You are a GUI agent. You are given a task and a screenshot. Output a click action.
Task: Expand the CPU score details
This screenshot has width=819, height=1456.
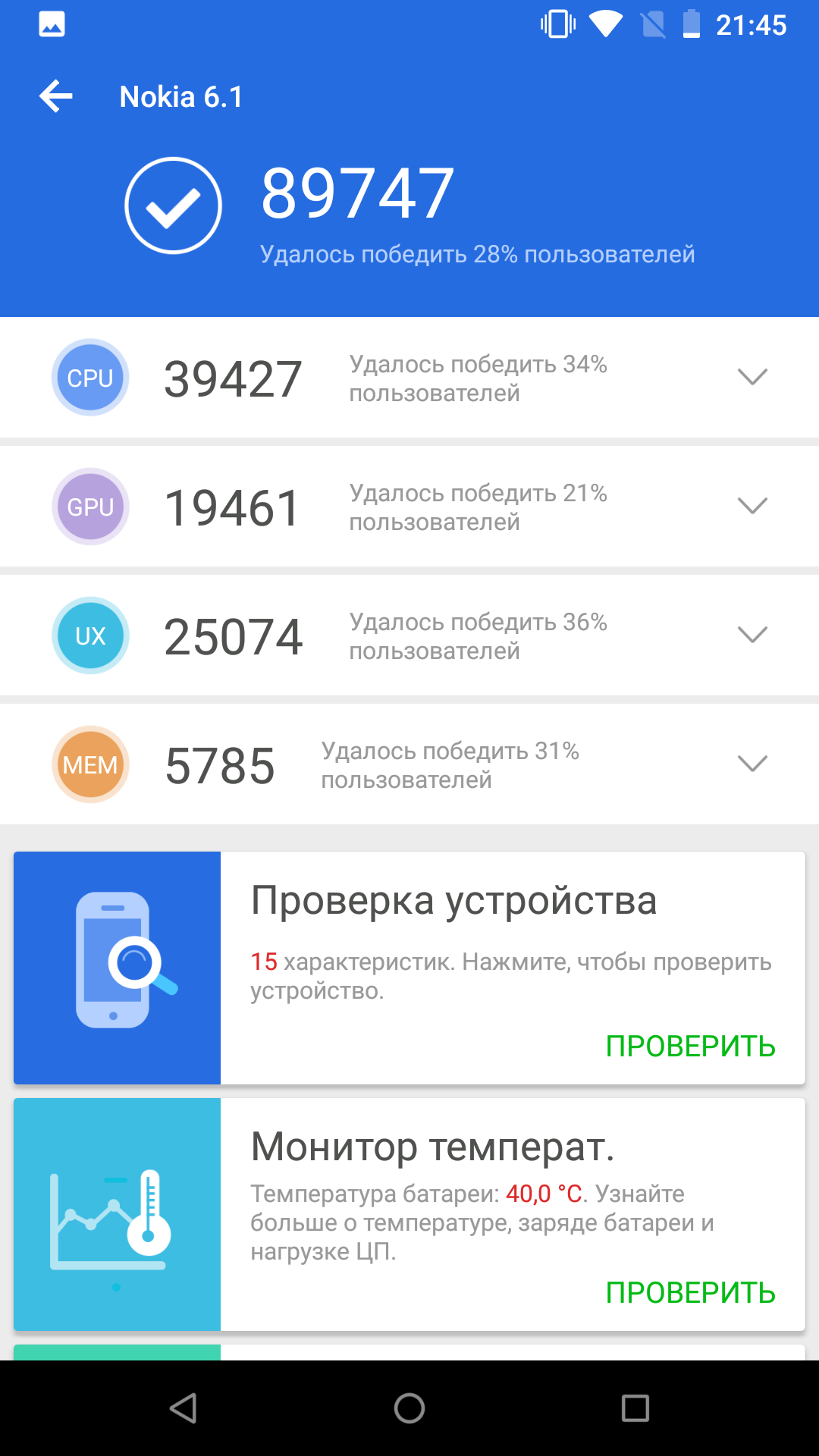coord(752,377)
